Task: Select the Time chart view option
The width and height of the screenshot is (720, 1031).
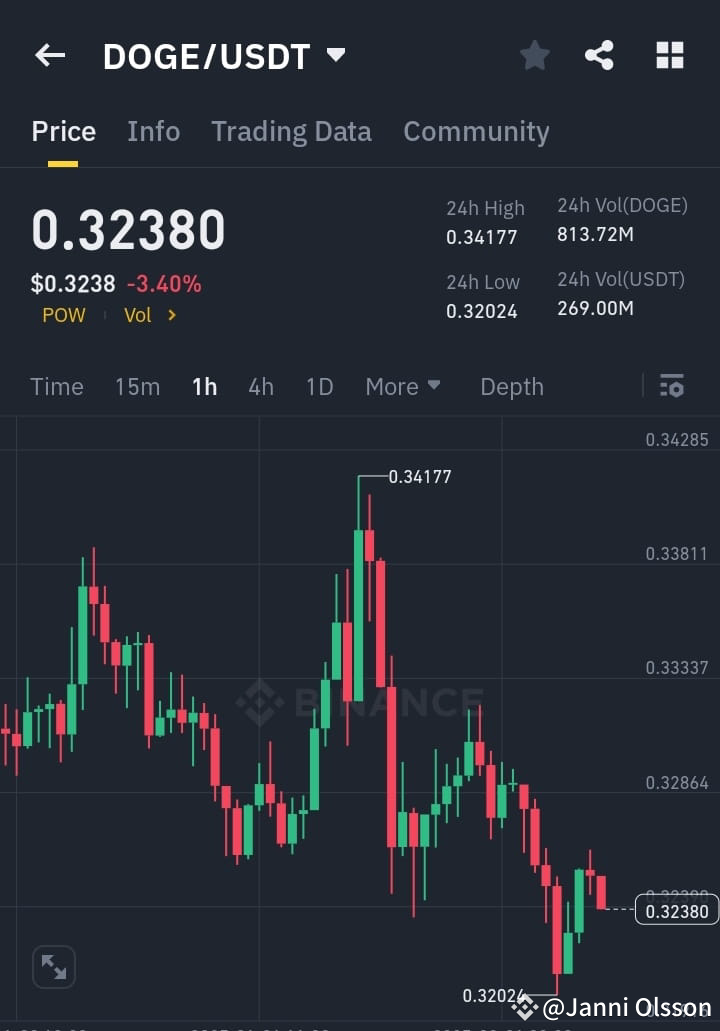Action: [56, 386]
